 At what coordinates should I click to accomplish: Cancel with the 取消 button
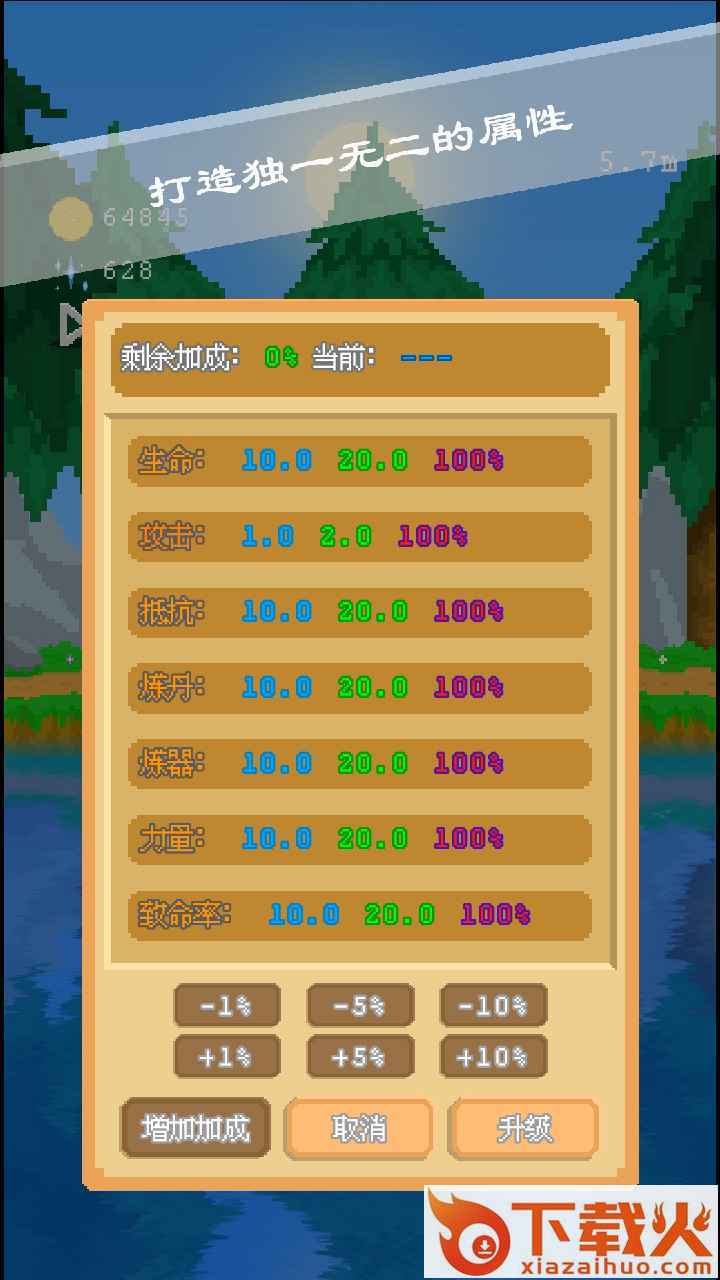point(359,1128)
